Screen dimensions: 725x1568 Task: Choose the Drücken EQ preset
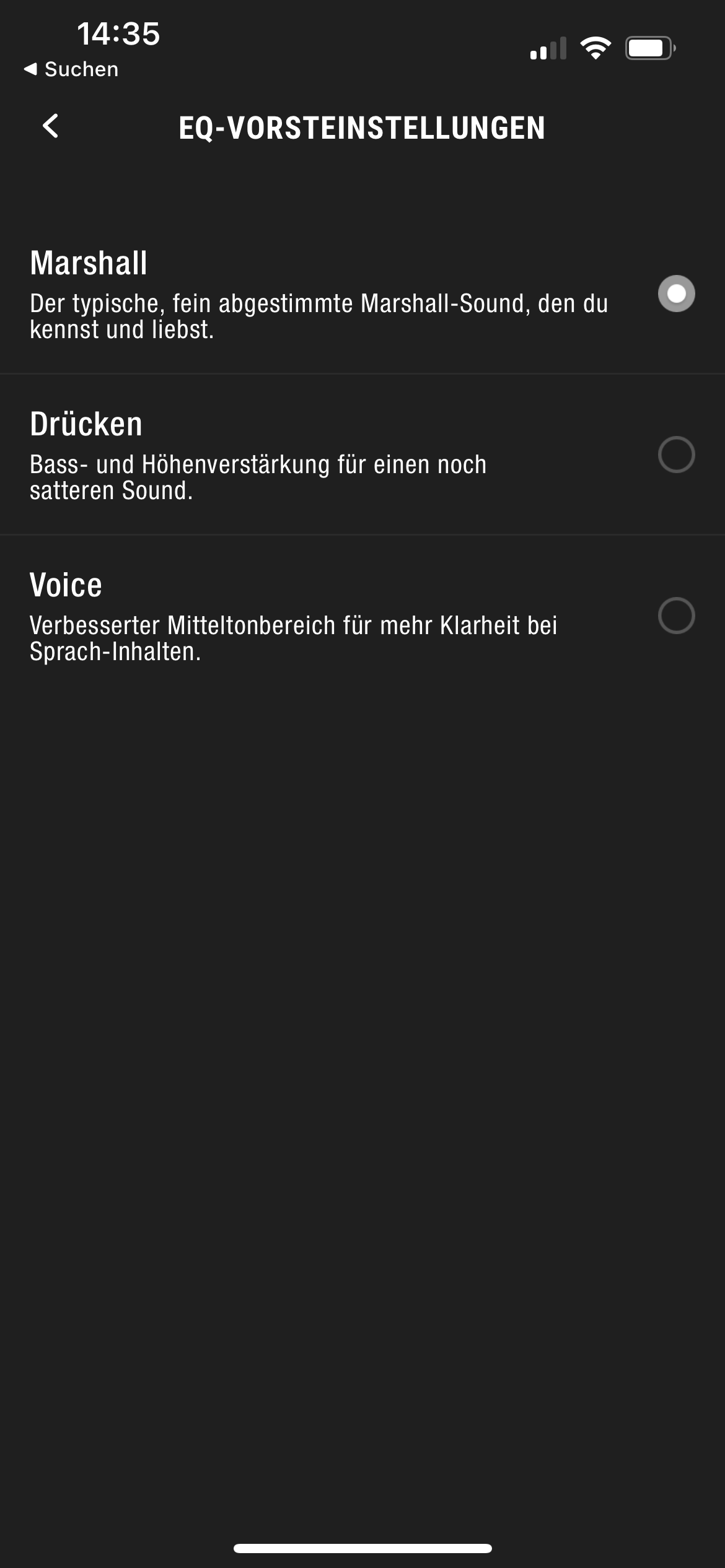pos(675,455)
